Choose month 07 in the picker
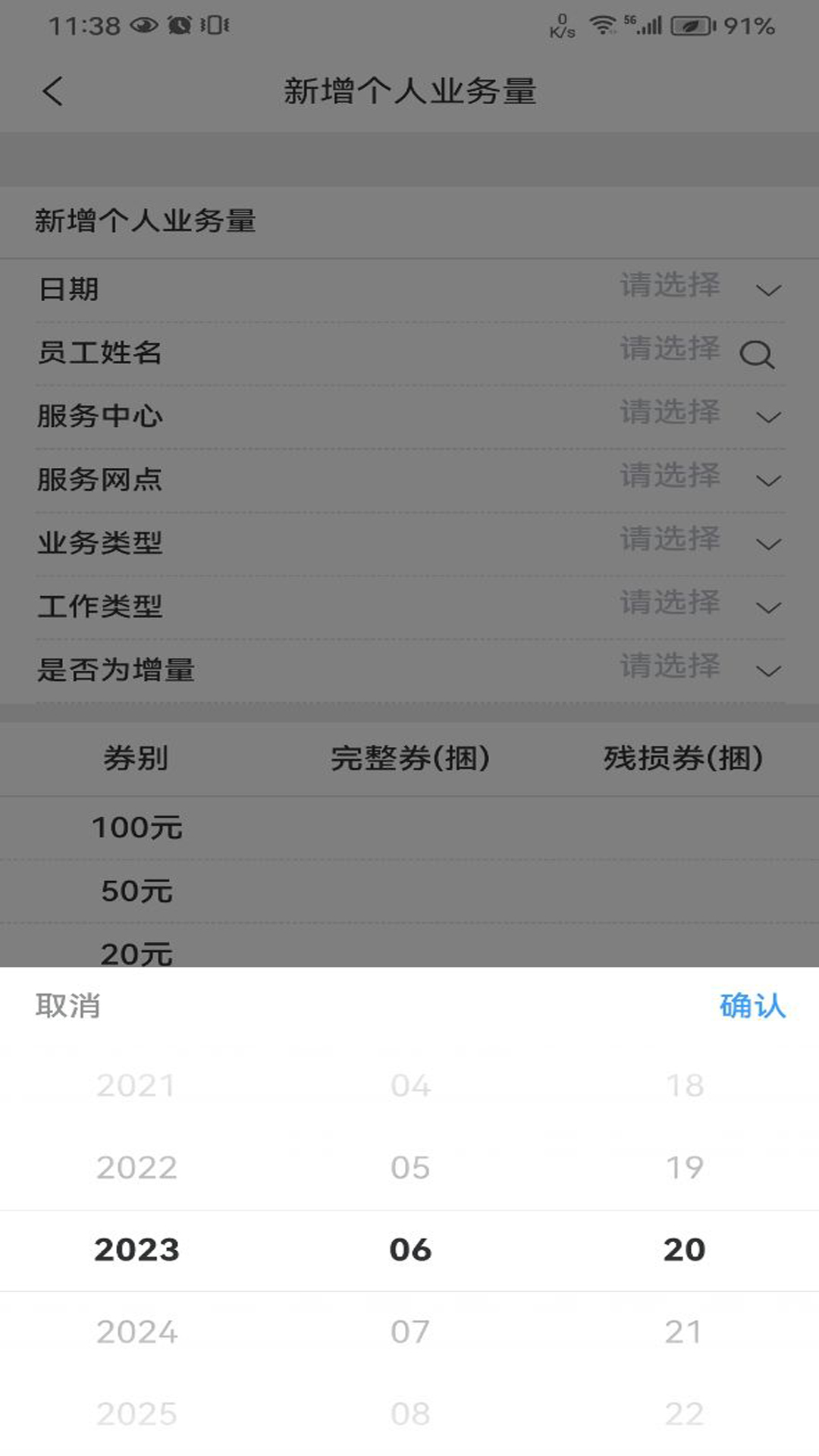This screenshot has width=819, height=1456. (410, 1332)
